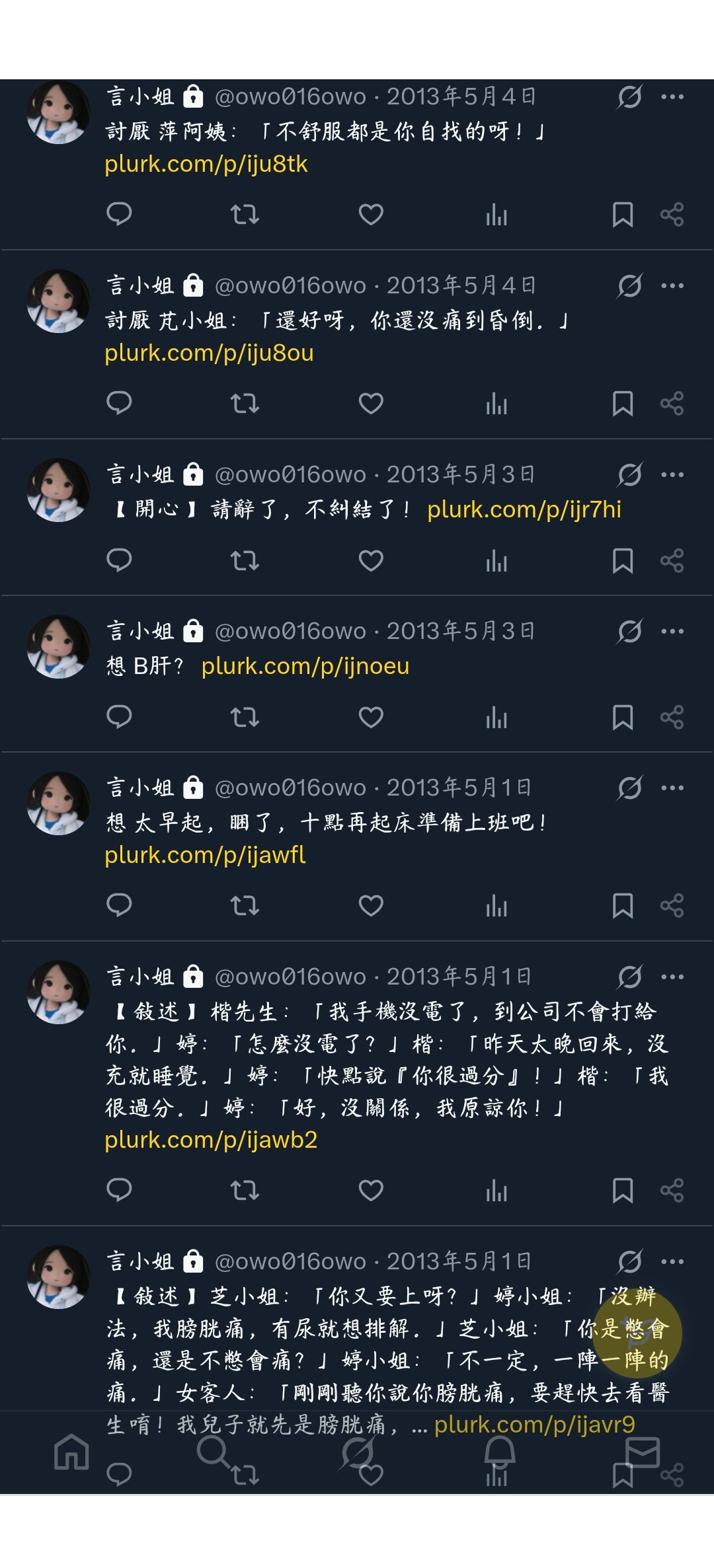Open link plurk.com/p/ijnoeu
This screenshot has height=1568, width=714.
point(305,666)
